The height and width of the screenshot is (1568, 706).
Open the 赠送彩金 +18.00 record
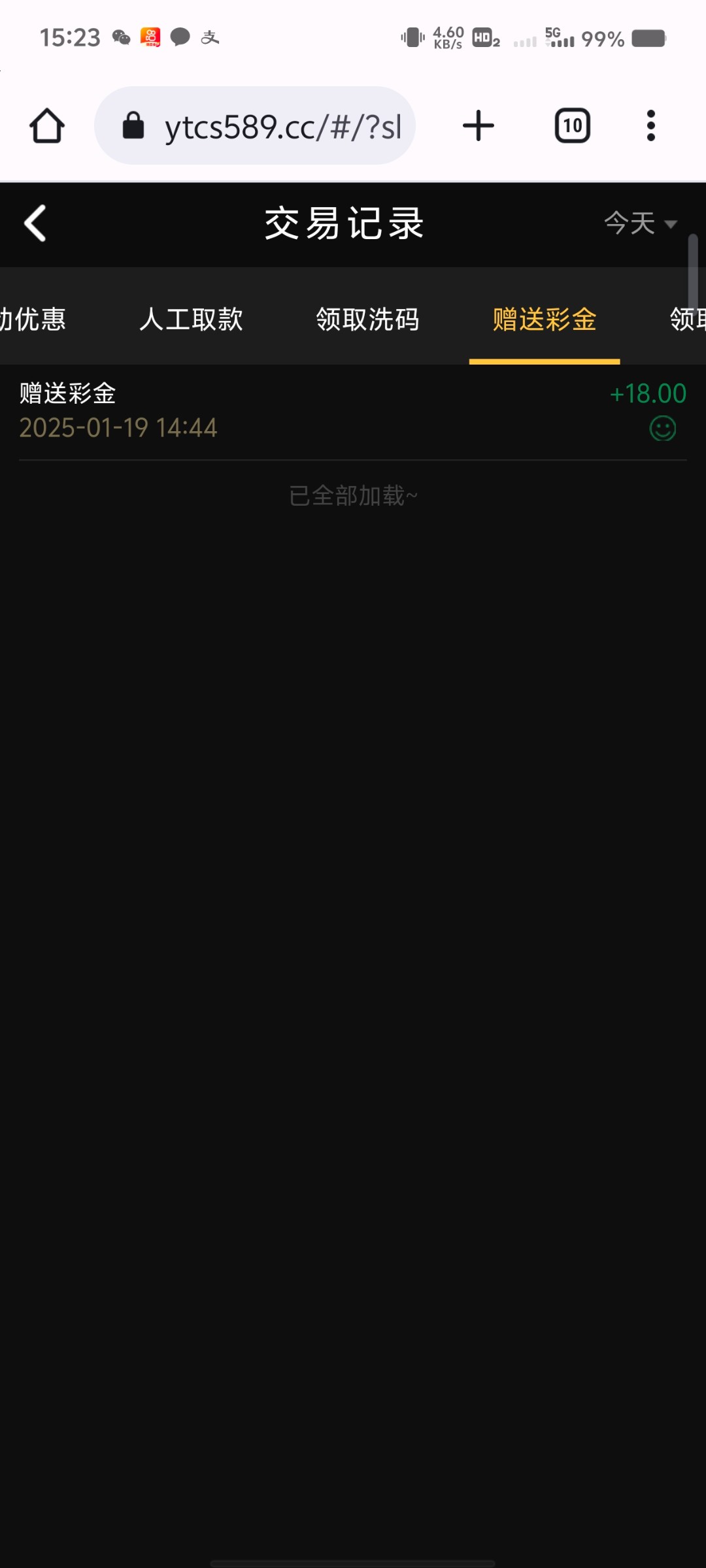coord(353,410)
